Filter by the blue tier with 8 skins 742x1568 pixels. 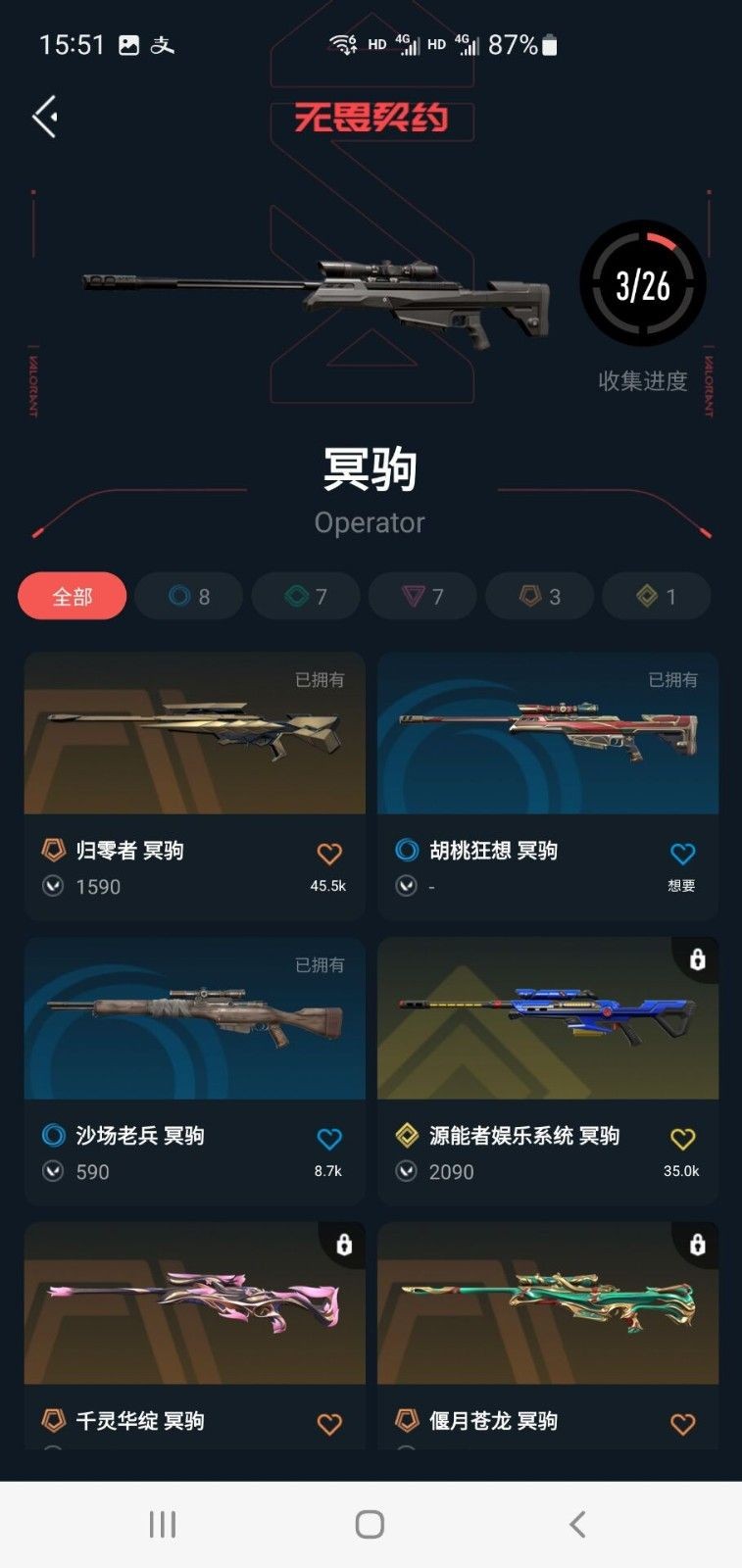[188, 596]
